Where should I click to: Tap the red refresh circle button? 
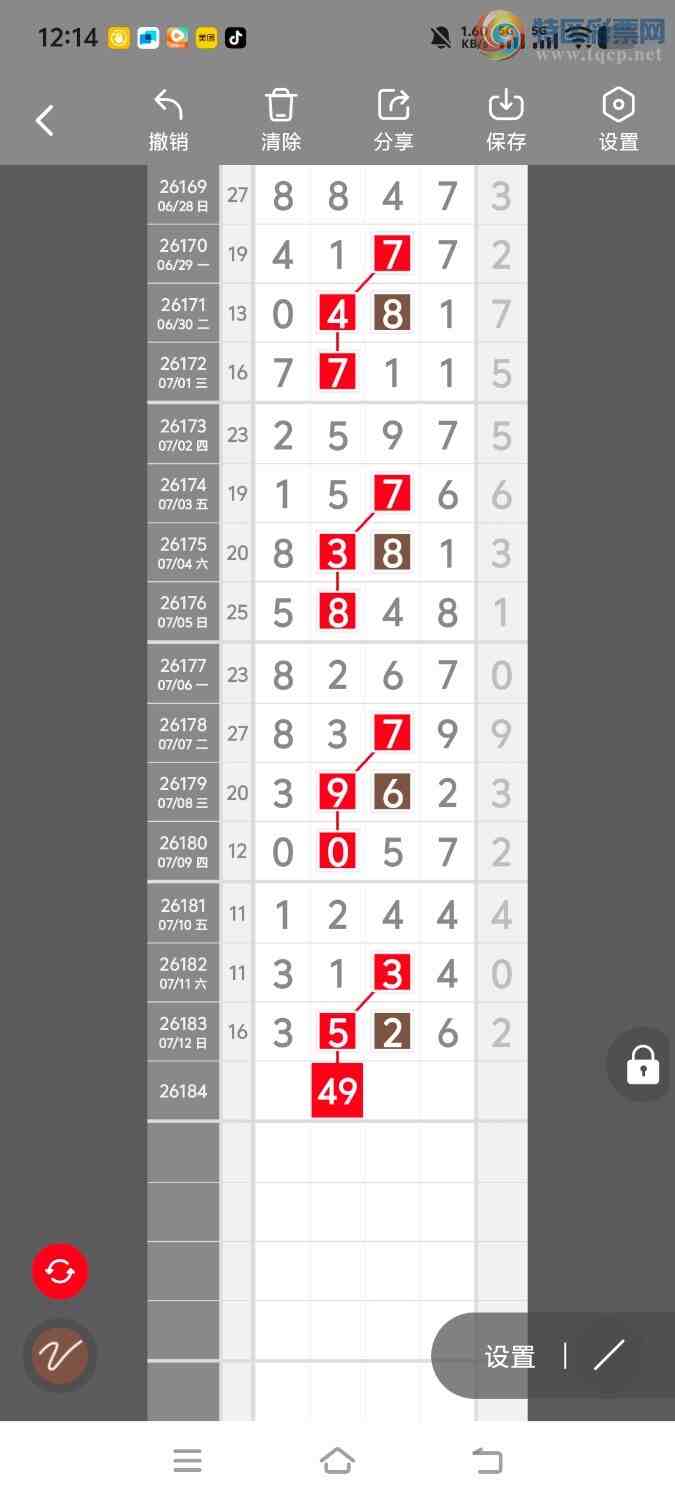click(x=60, y=1272)
